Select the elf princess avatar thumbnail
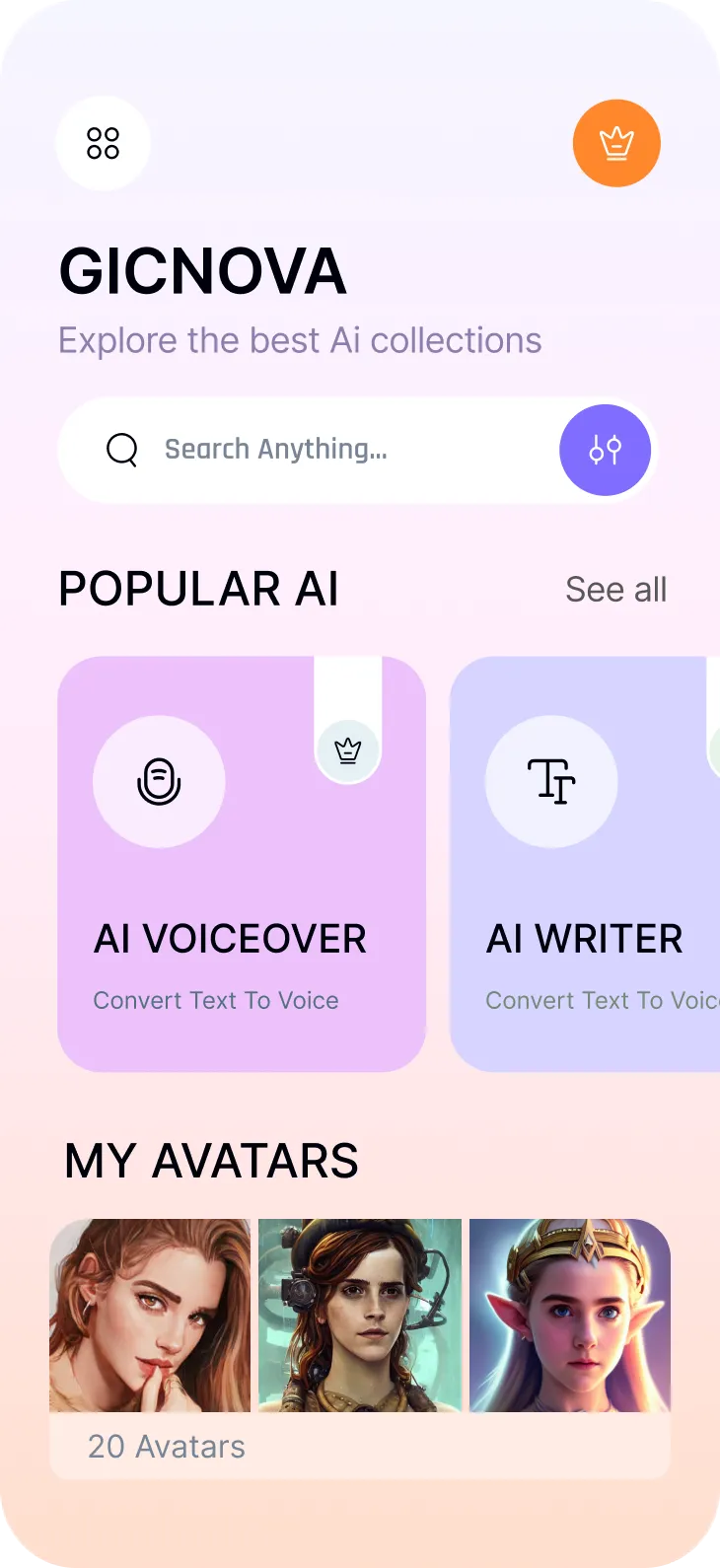720x1568 pixels. (x=569, y=1316)
